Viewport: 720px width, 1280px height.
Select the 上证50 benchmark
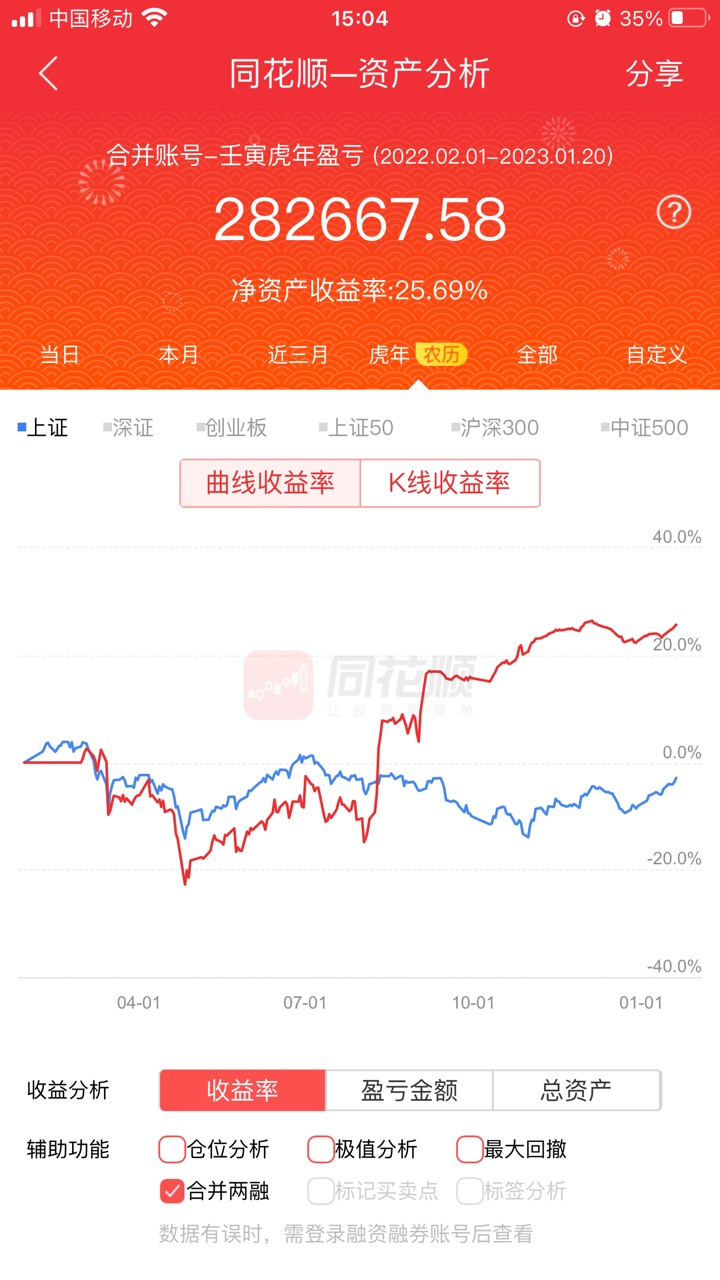(357, 428)
